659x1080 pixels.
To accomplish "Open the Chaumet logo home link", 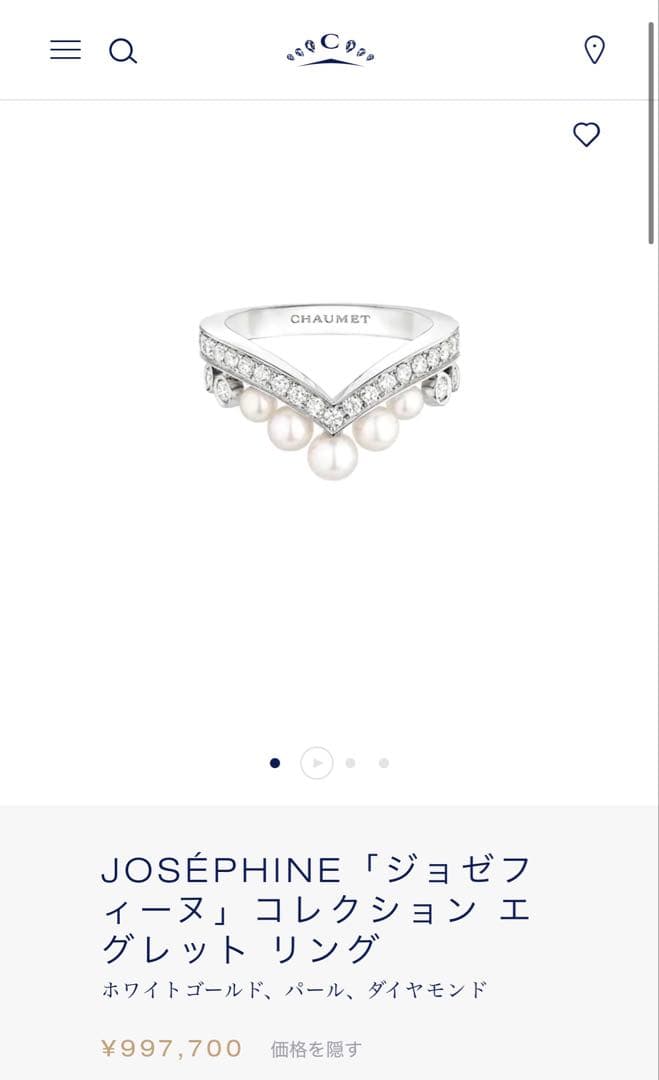I will pos(330,49).
